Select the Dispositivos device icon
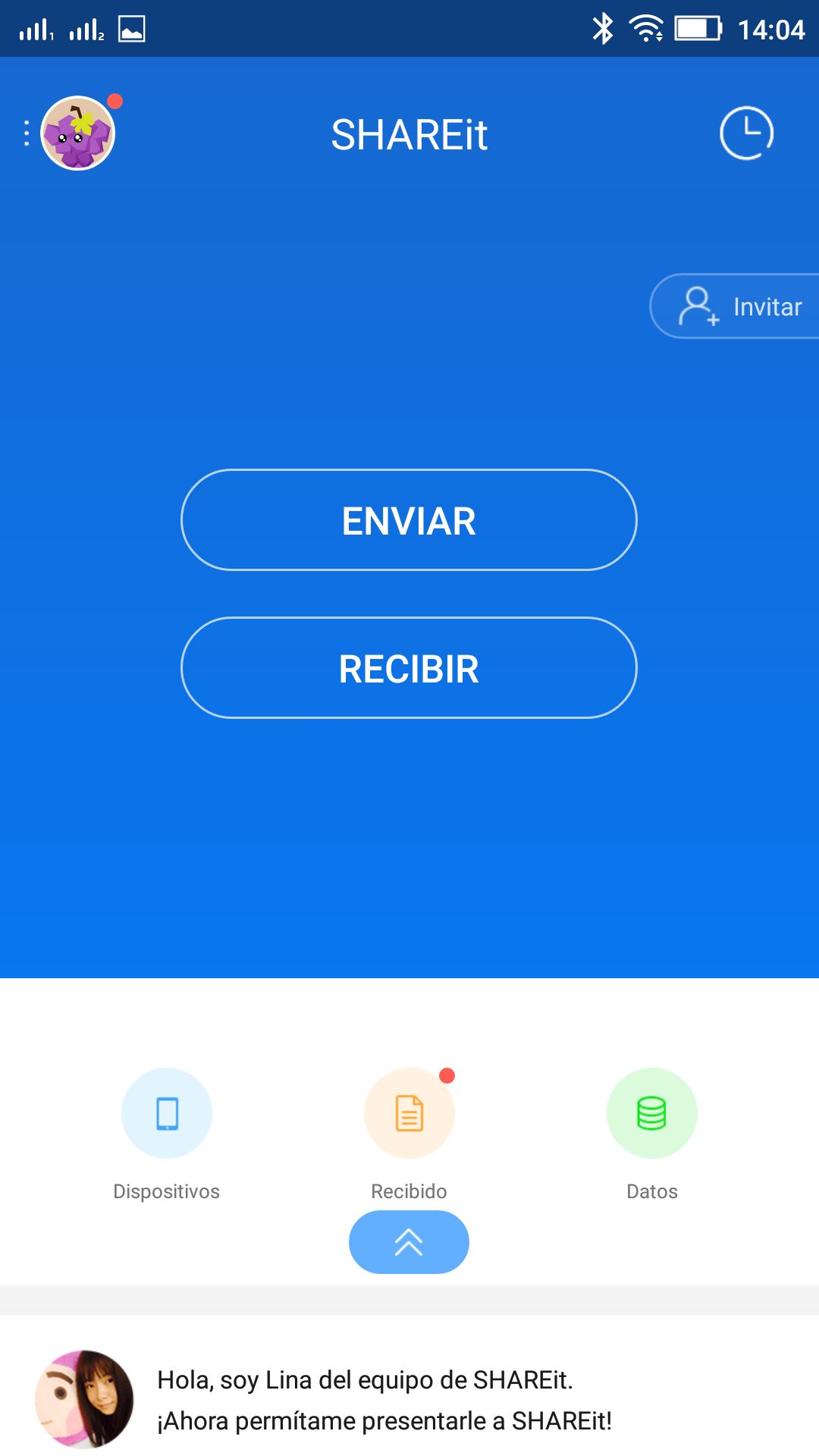 (167, 1112)
